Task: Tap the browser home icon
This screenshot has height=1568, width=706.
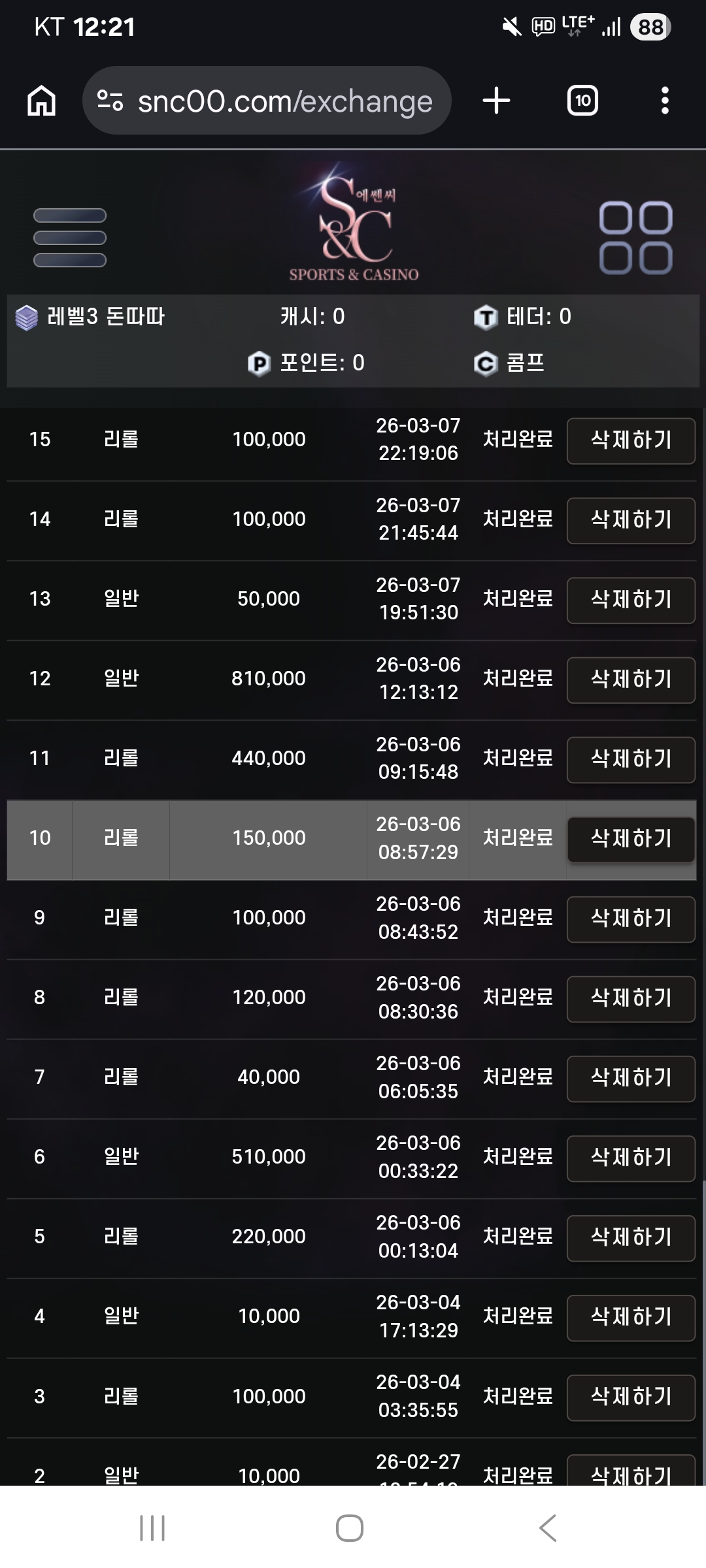Action: point(41,101)
